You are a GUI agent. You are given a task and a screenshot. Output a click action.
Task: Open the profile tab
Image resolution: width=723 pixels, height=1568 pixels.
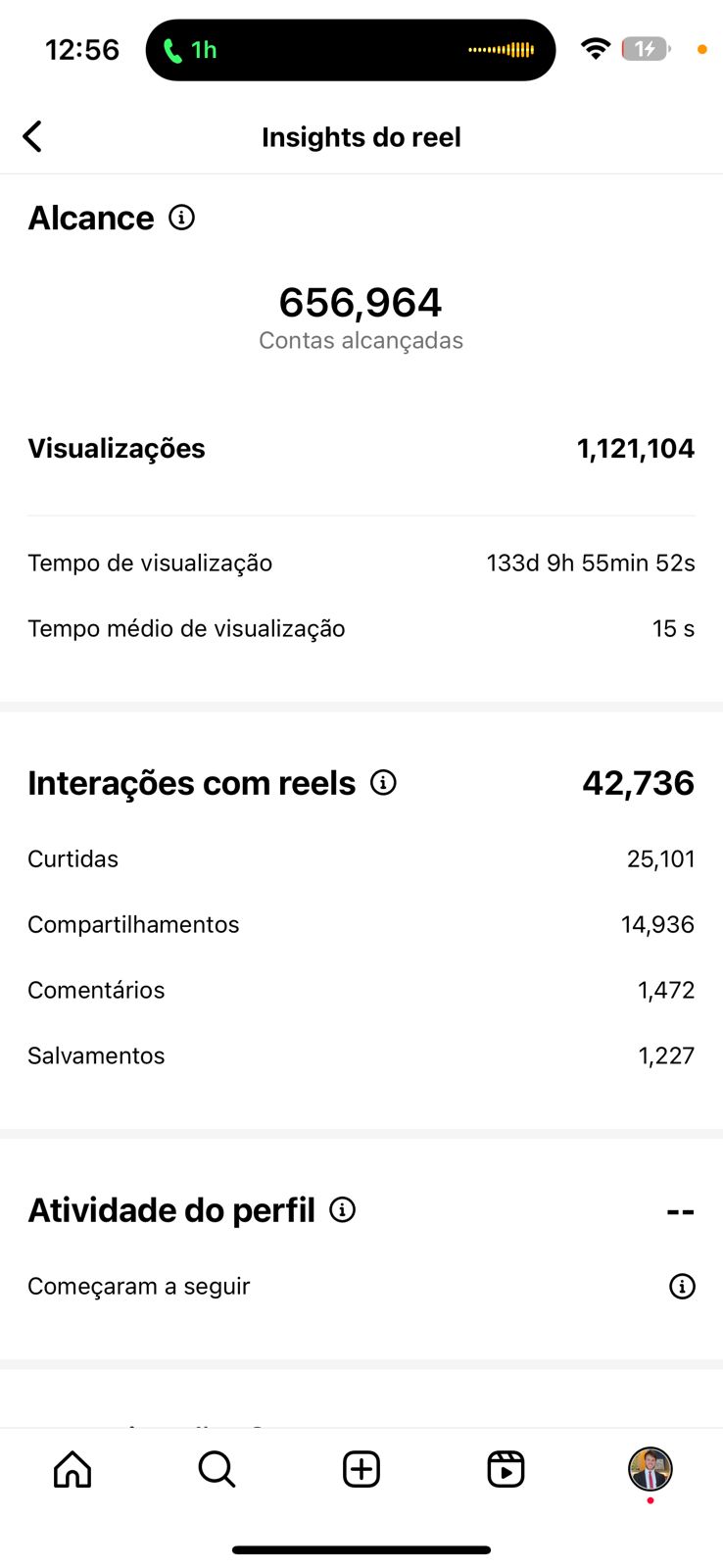click(x=650, y=1469)
